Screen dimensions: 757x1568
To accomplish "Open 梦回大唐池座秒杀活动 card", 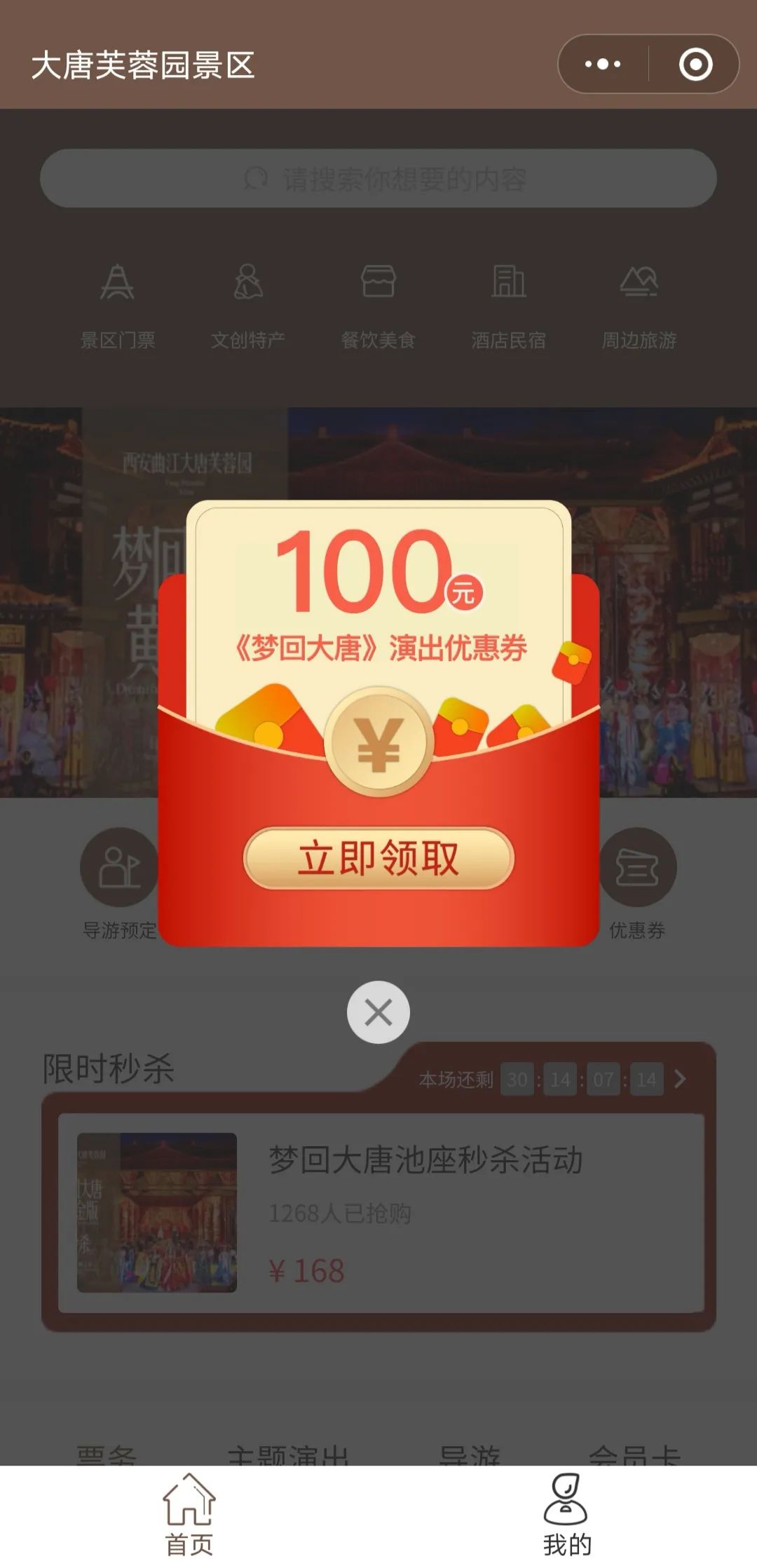I will click(x=381, y=1213).
